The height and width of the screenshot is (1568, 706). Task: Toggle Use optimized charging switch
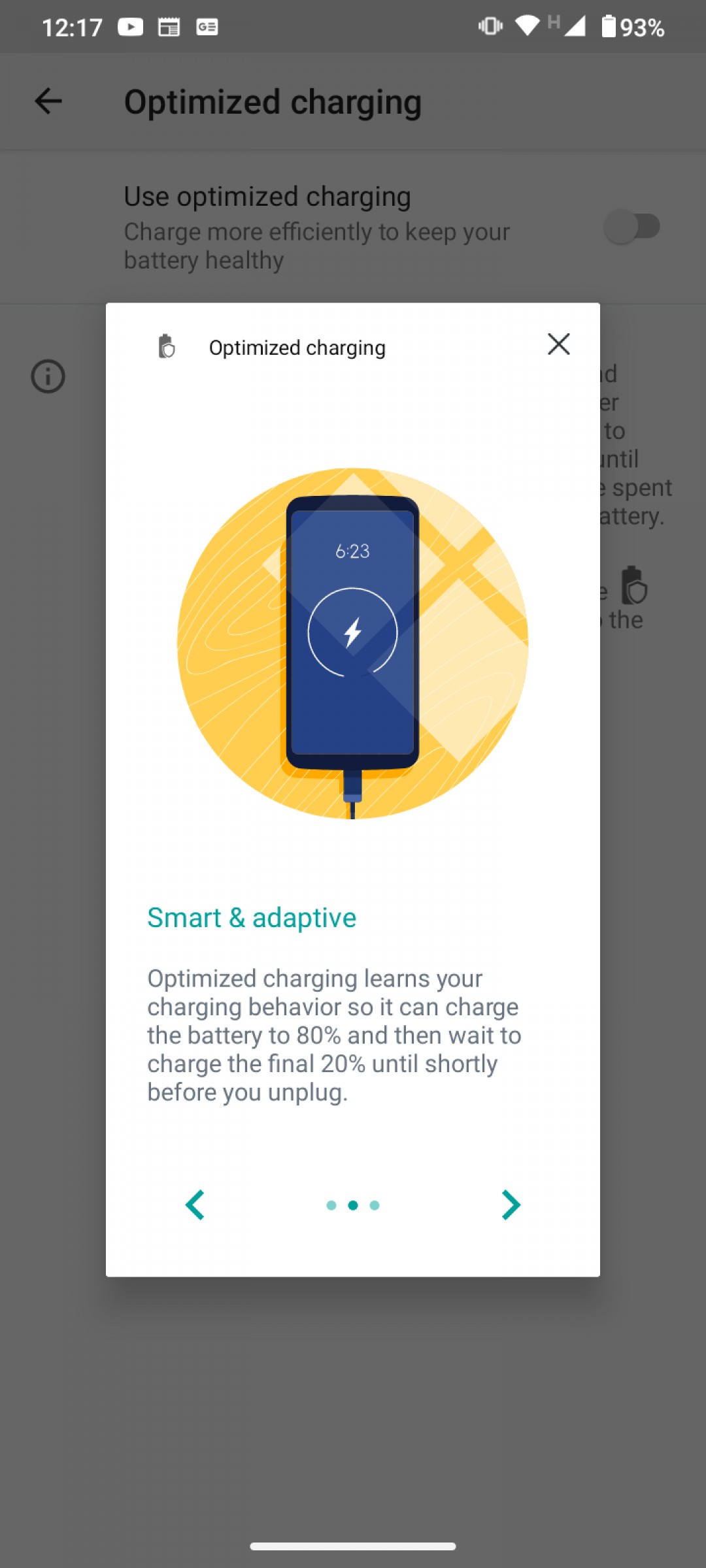(x=631, y=227)
